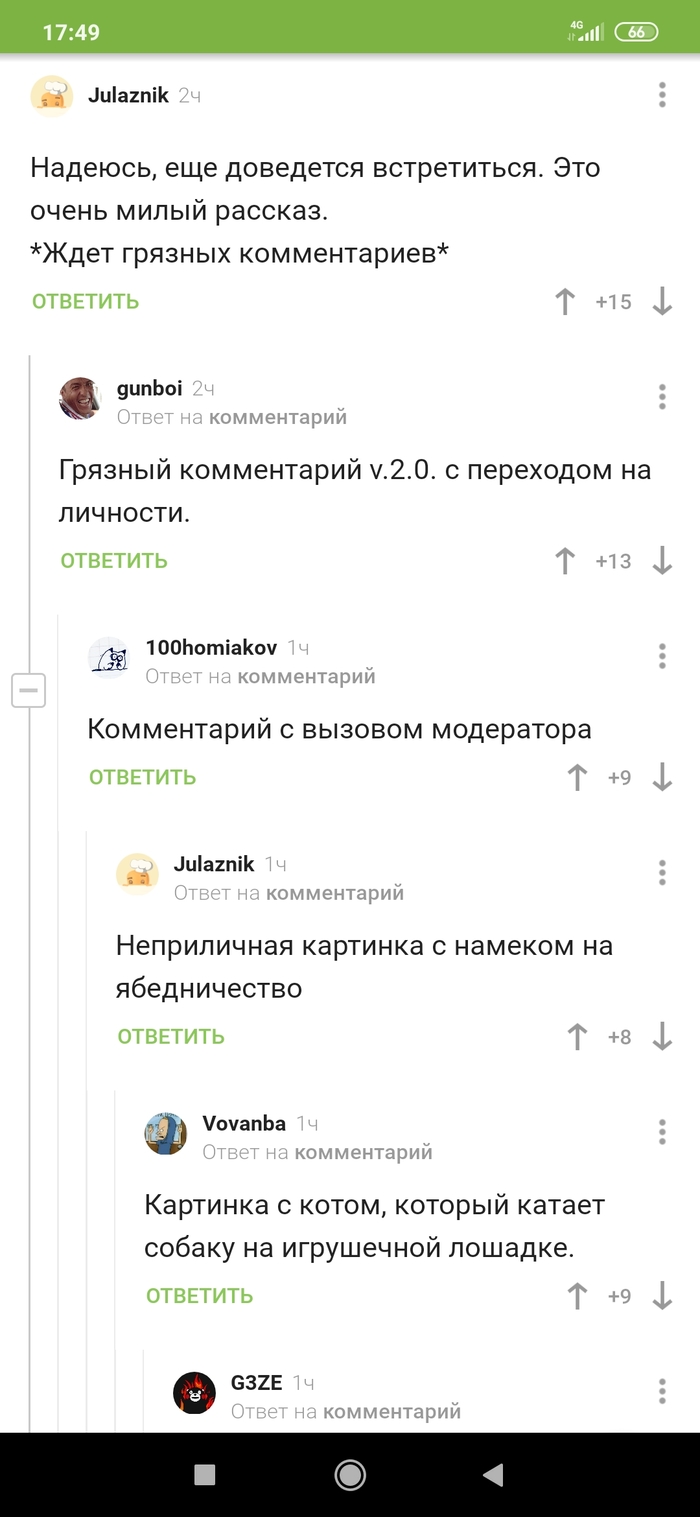Upvote gunboi's comment with +13 rating
This screenshot has height=1517, width=700.
(x=565, y=561)
